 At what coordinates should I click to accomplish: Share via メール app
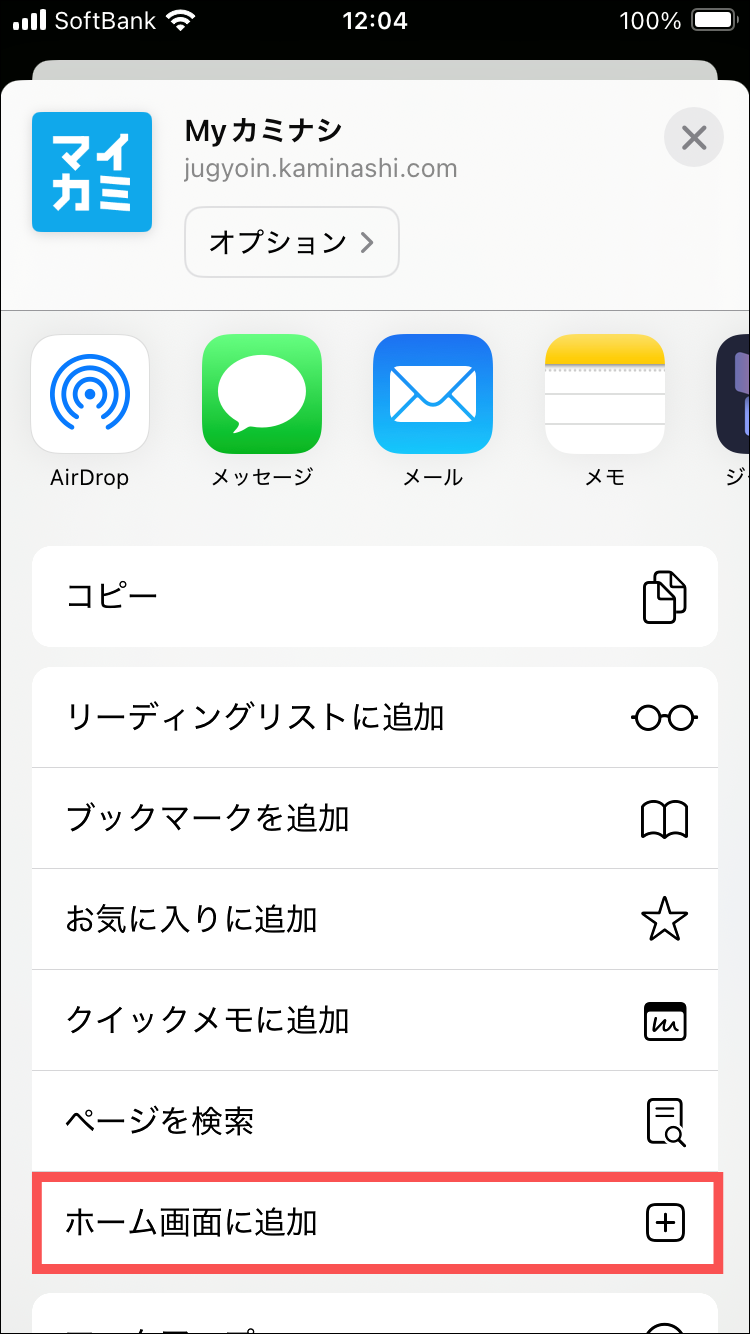(x=433, y=412)
